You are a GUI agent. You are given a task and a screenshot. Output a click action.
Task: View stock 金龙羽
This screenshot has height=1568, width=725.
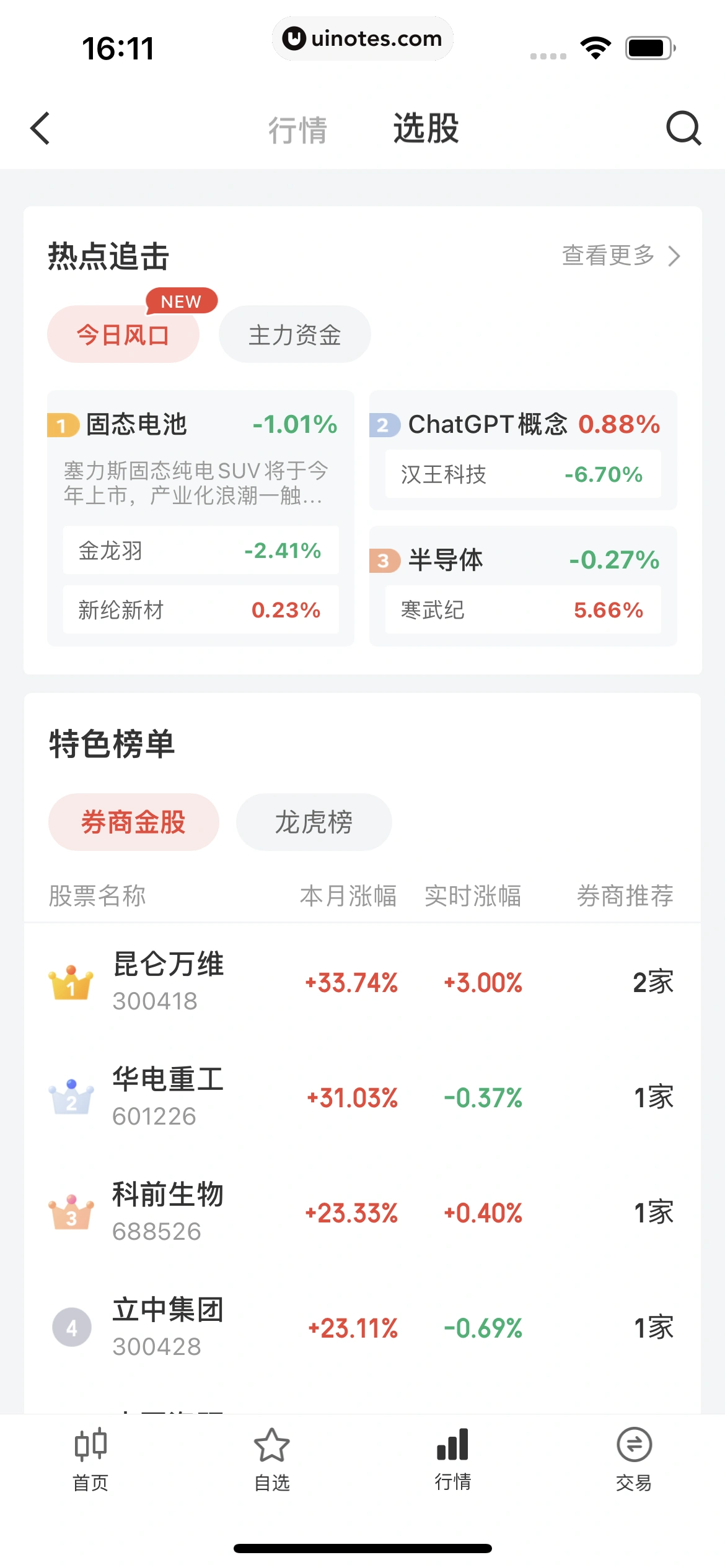pos(200,551)
